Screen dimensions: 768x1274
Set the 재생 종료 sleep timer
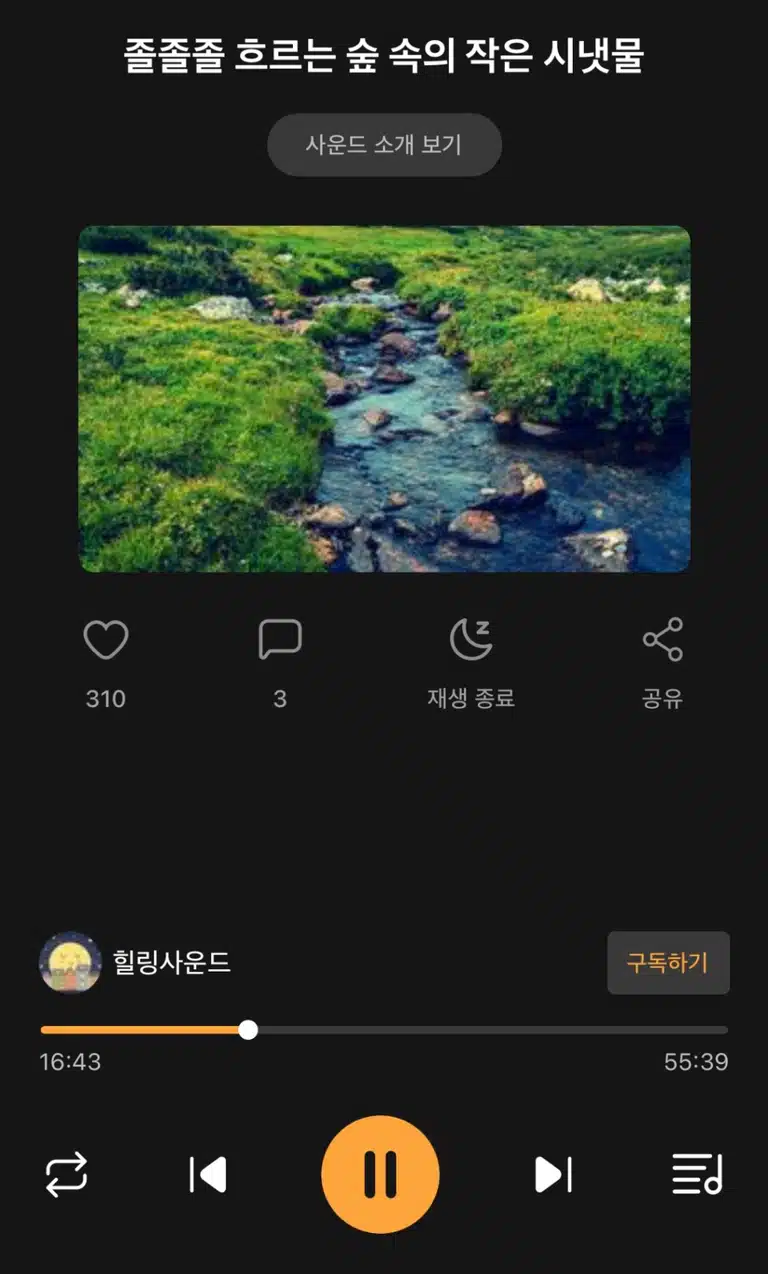click(x=471, y=640)
